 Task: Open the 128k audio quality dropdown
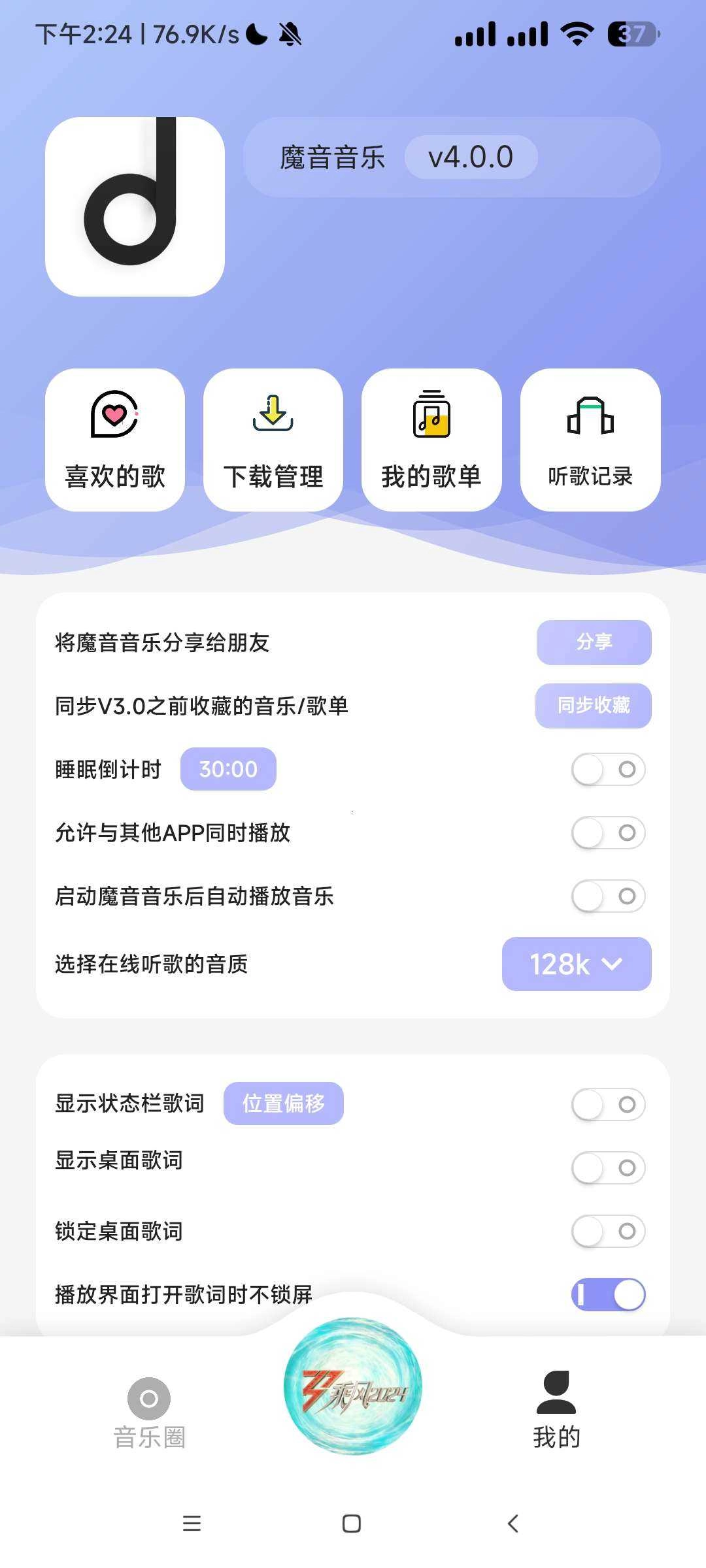click(576, 965)
